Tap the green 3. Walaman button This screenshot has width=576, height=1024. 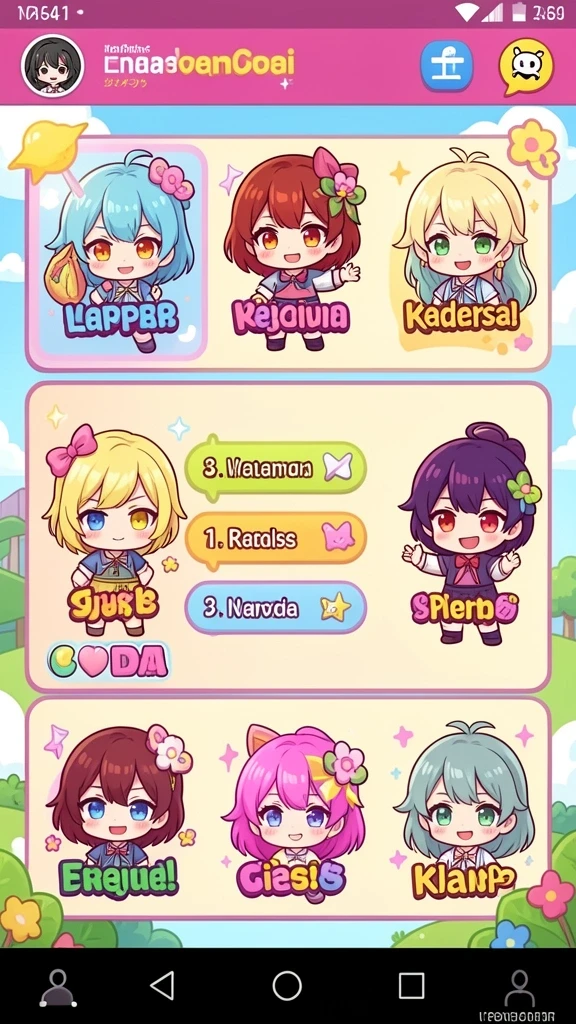276,468
